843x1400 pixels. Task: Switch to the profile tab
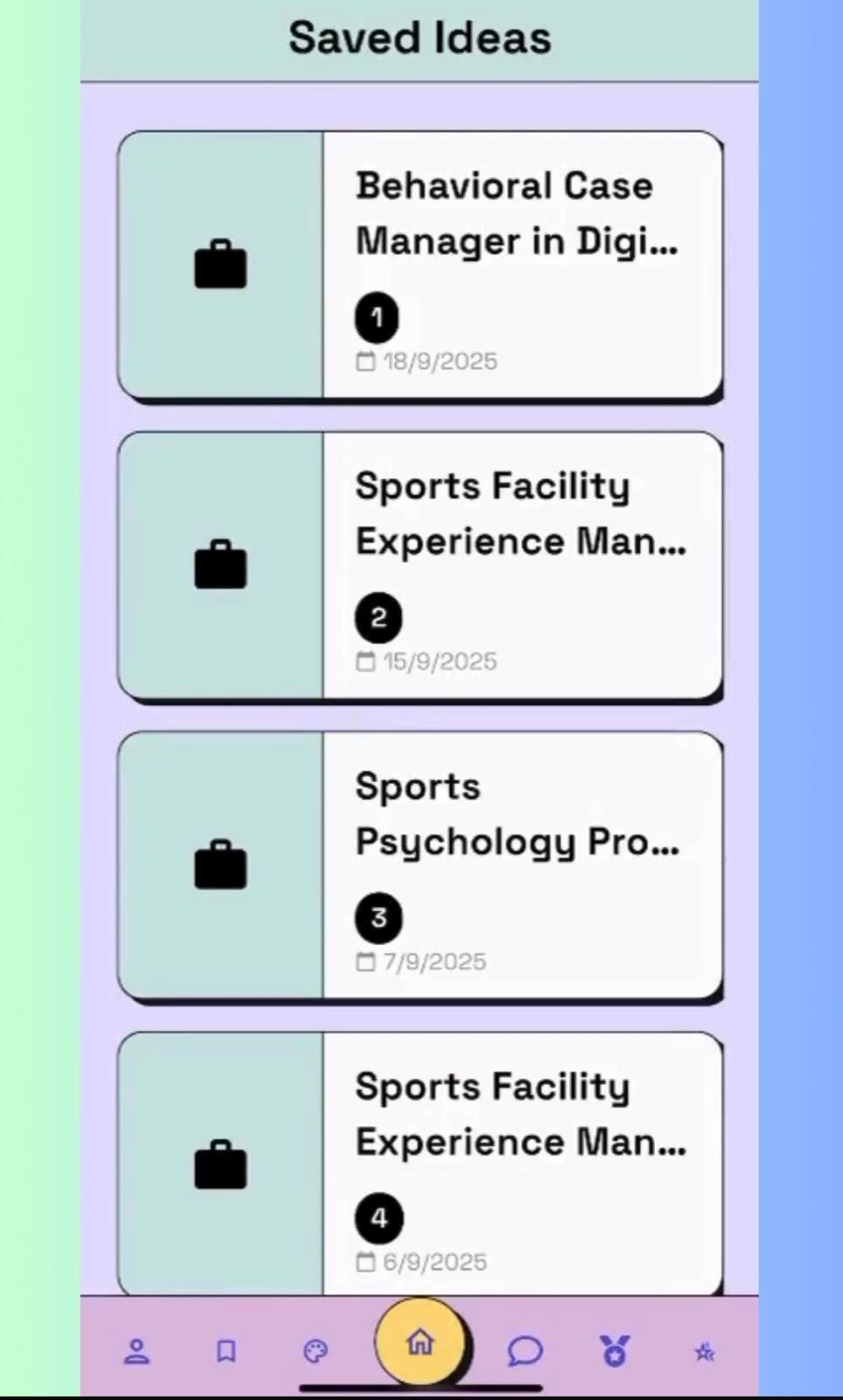pyautogui.click(x=137, y=1352)
